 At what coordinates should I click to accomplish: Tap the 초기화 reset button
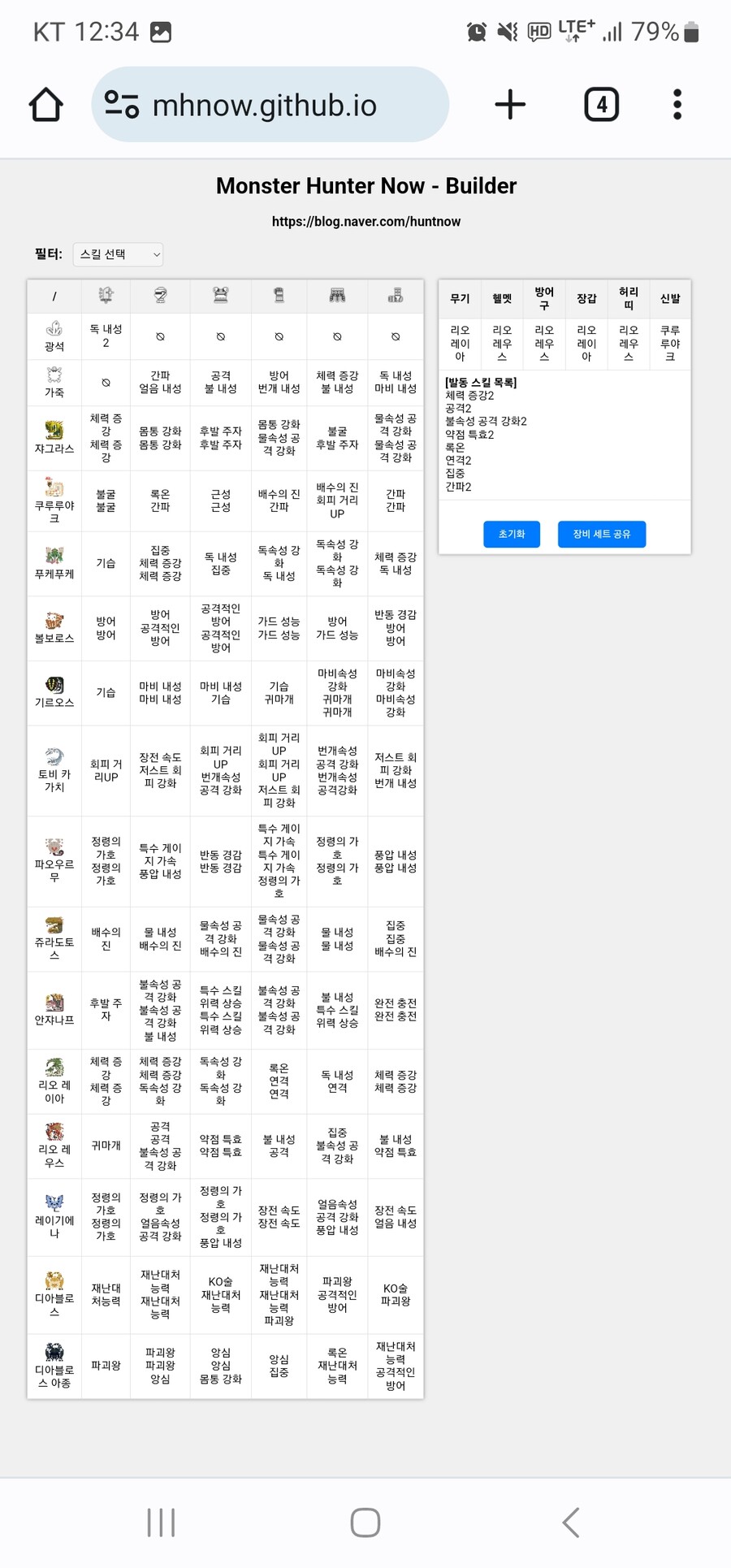coord(512,534)
